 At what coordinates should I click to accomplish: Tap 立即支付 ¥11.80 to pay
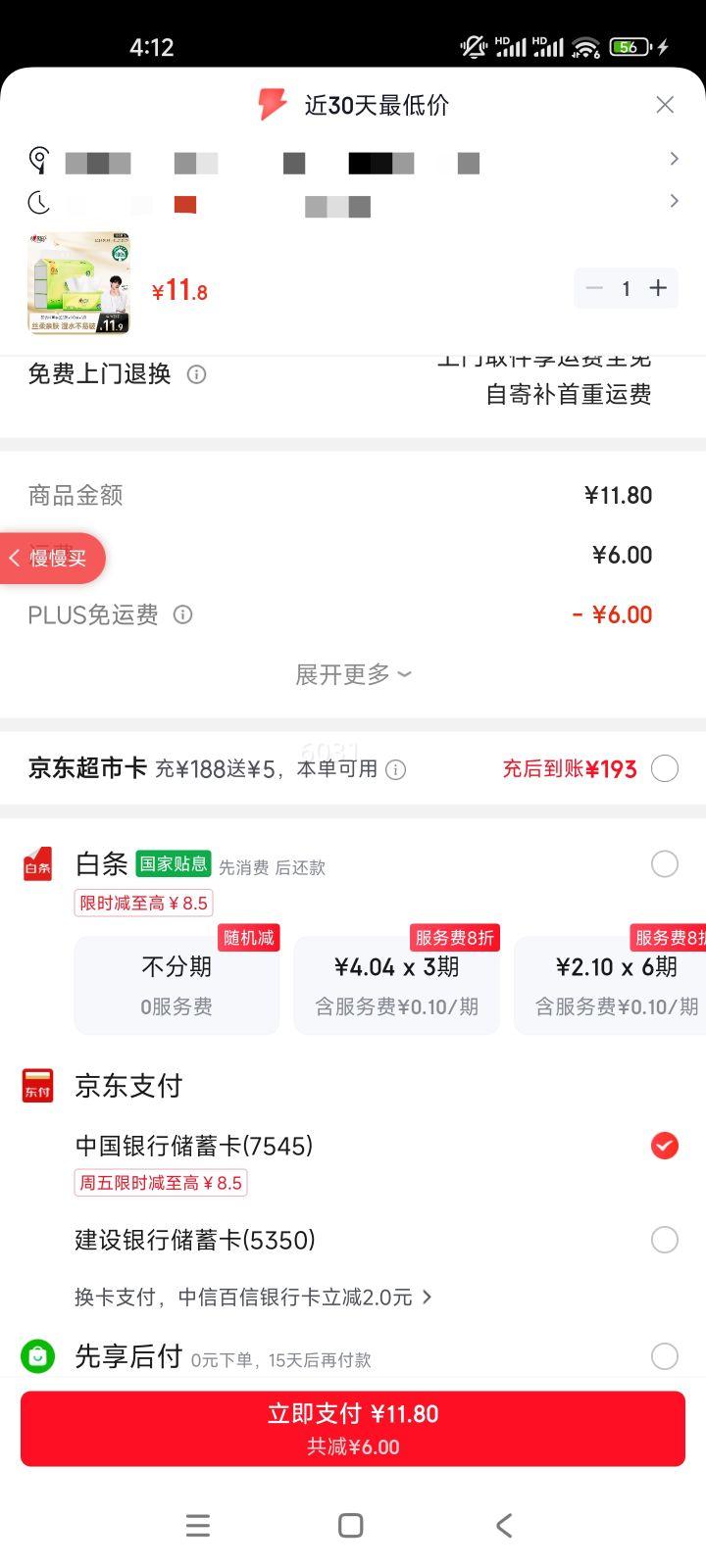click(353, 1427)
